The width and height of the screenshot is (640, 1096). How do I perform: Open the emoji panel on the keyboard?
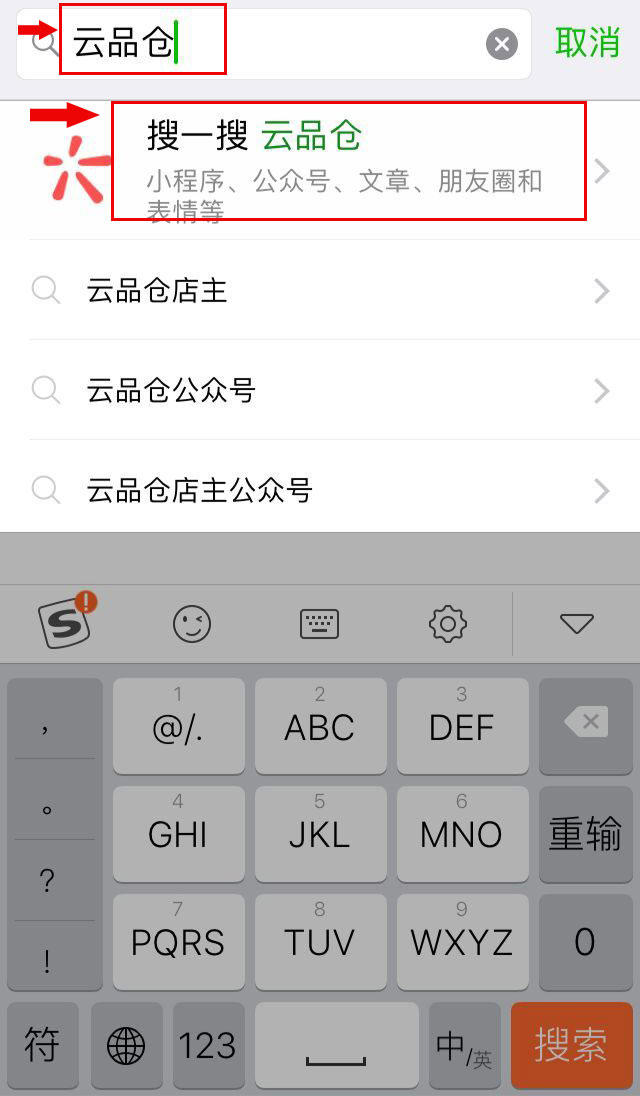pos(192,623)
